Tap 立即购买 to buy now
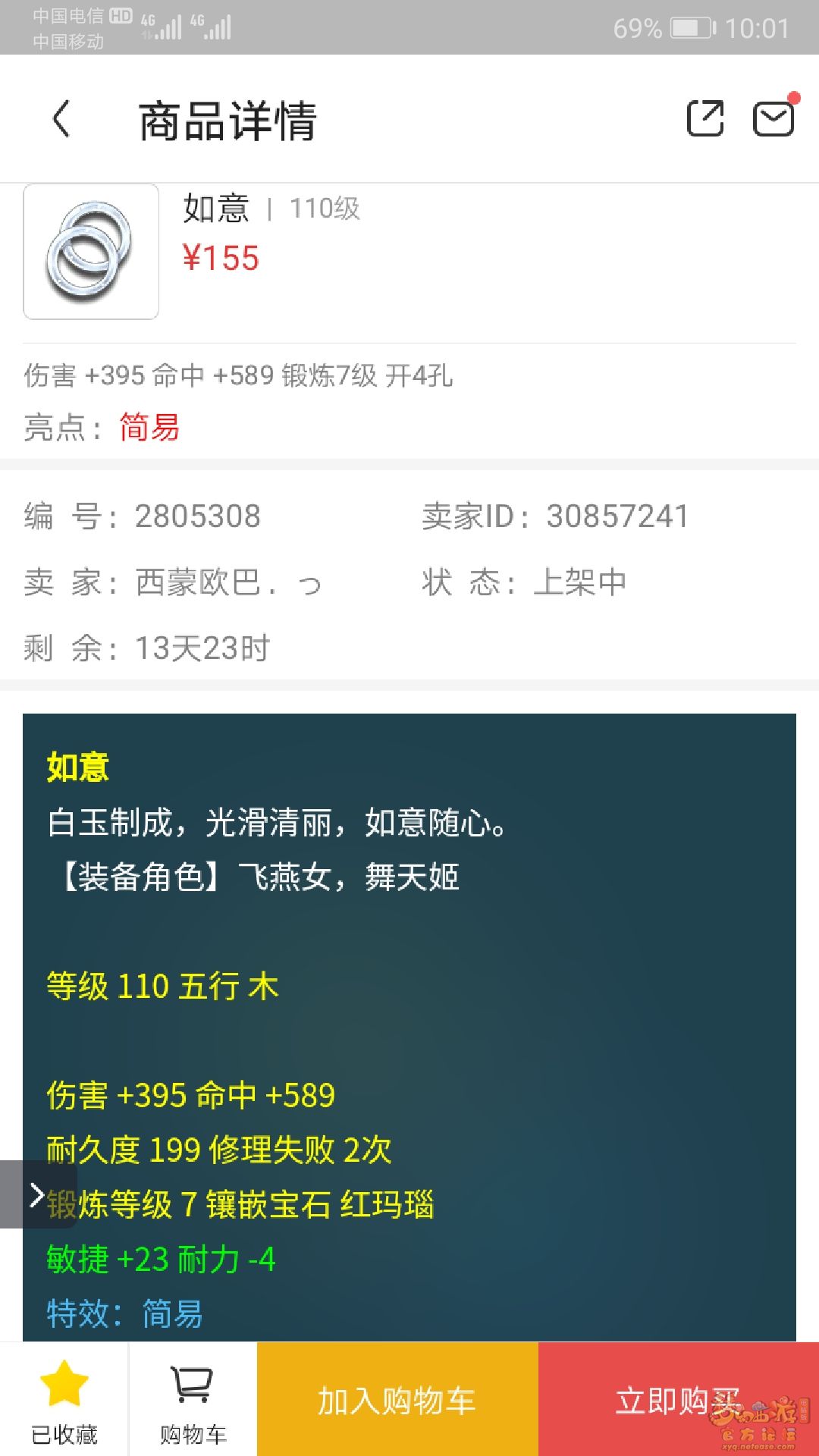 [677, 1400]
